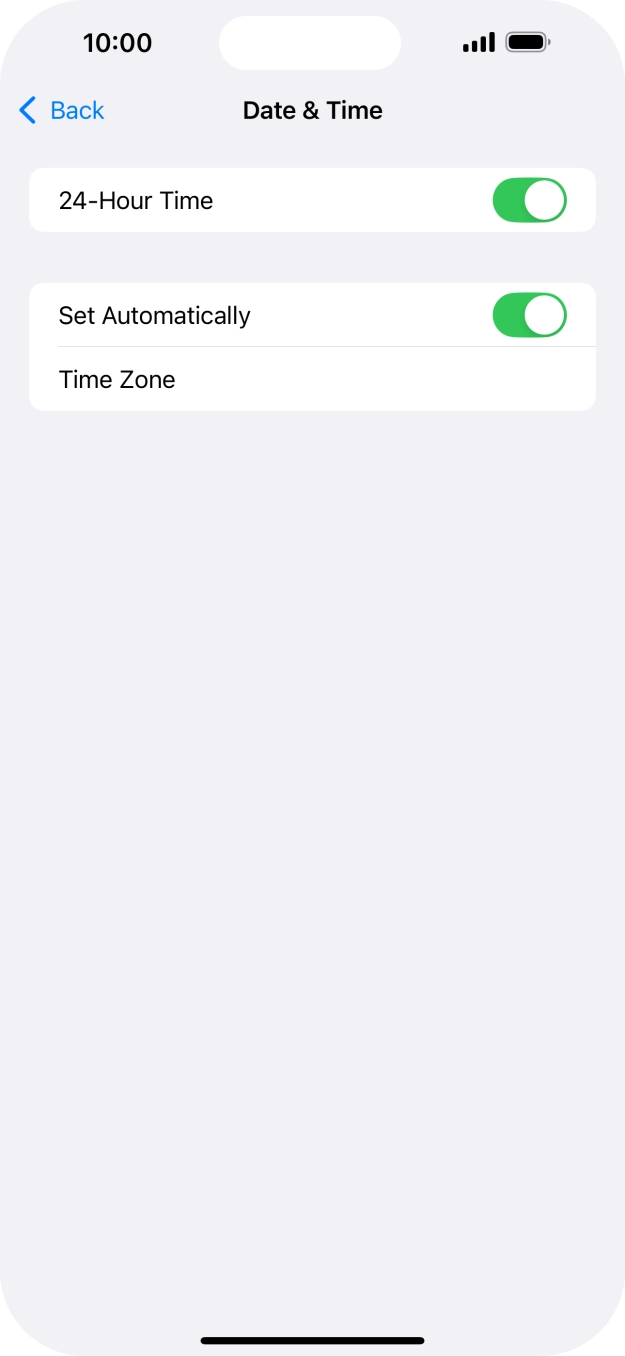Disable the Set Automatically switch

tap(529, 315)
